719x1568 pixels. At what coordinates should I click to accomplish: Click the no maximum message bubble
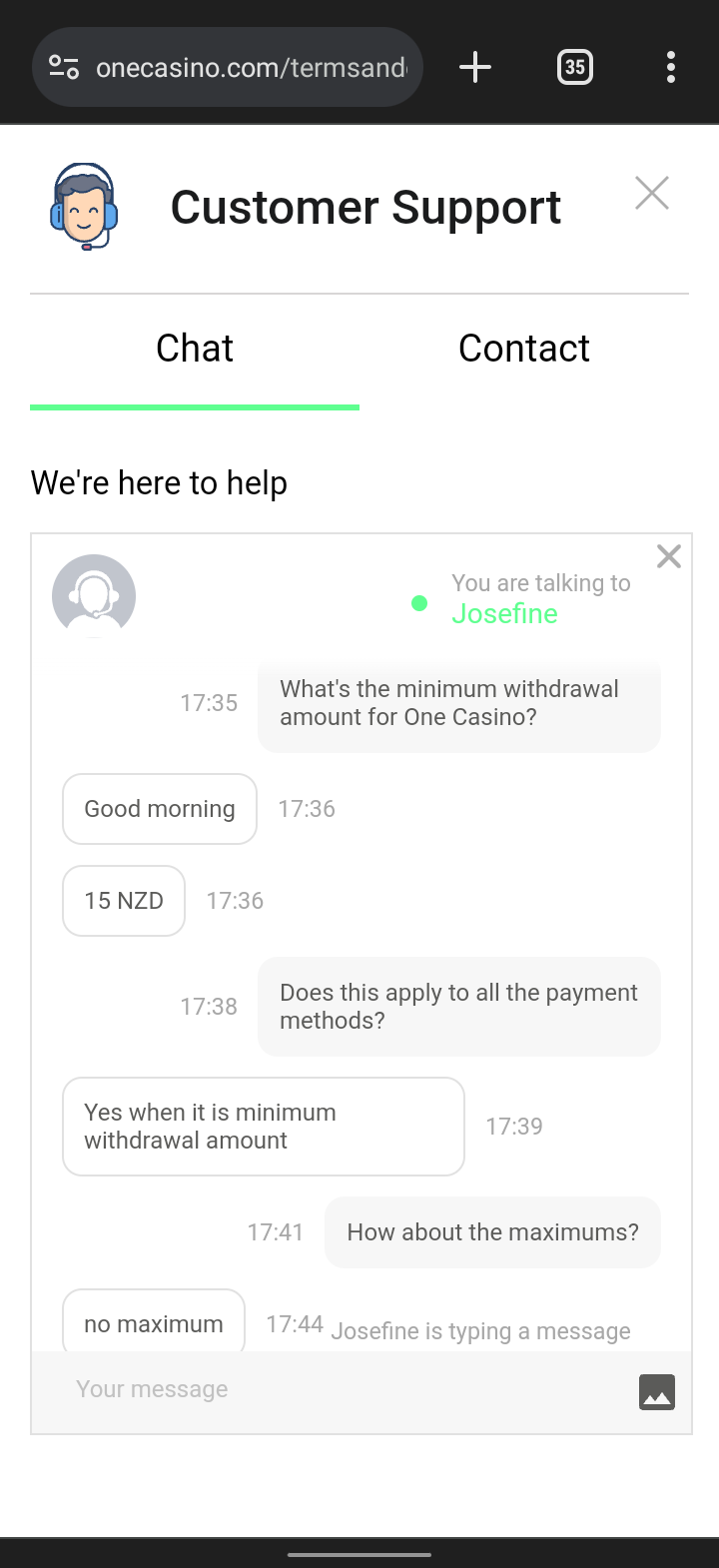click(x=153, y=1322)
